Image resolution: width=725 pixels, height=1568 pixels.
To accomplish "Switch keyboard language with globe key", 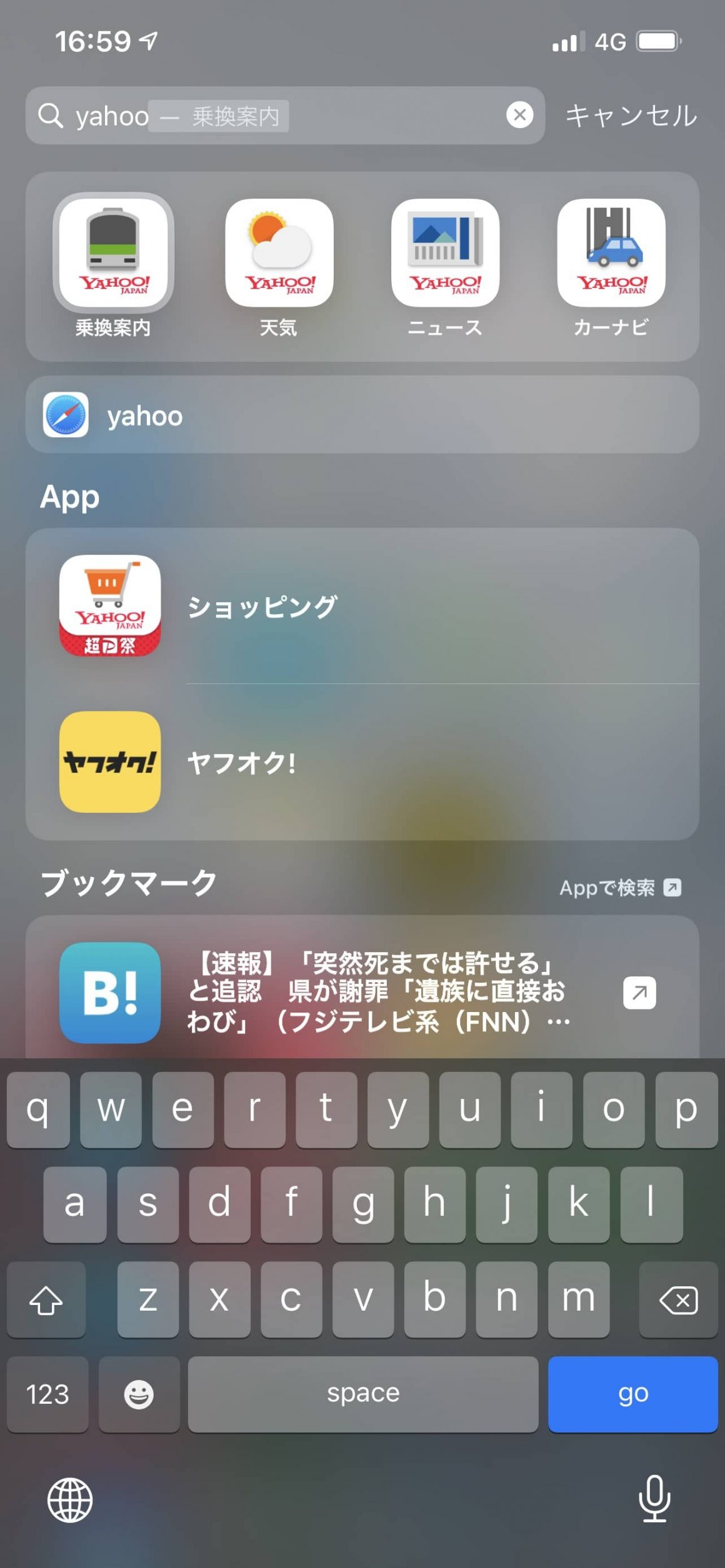I will tap(70, 1500).
